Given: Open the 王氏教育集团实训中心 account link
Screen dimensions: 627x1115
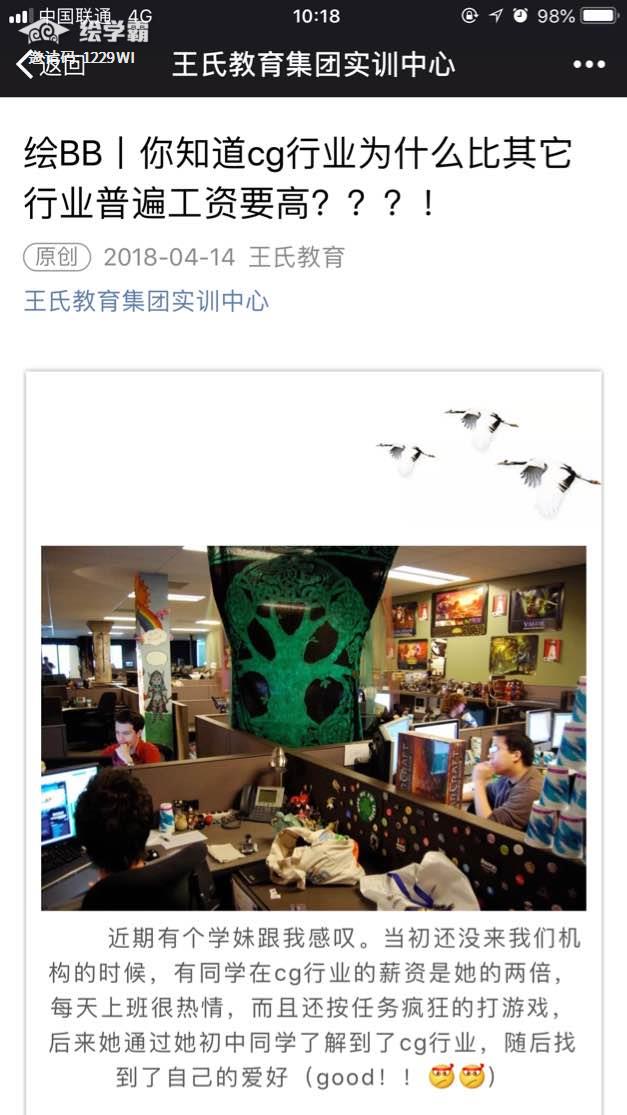Looking at the screenshot, I should tap(146, 301).
